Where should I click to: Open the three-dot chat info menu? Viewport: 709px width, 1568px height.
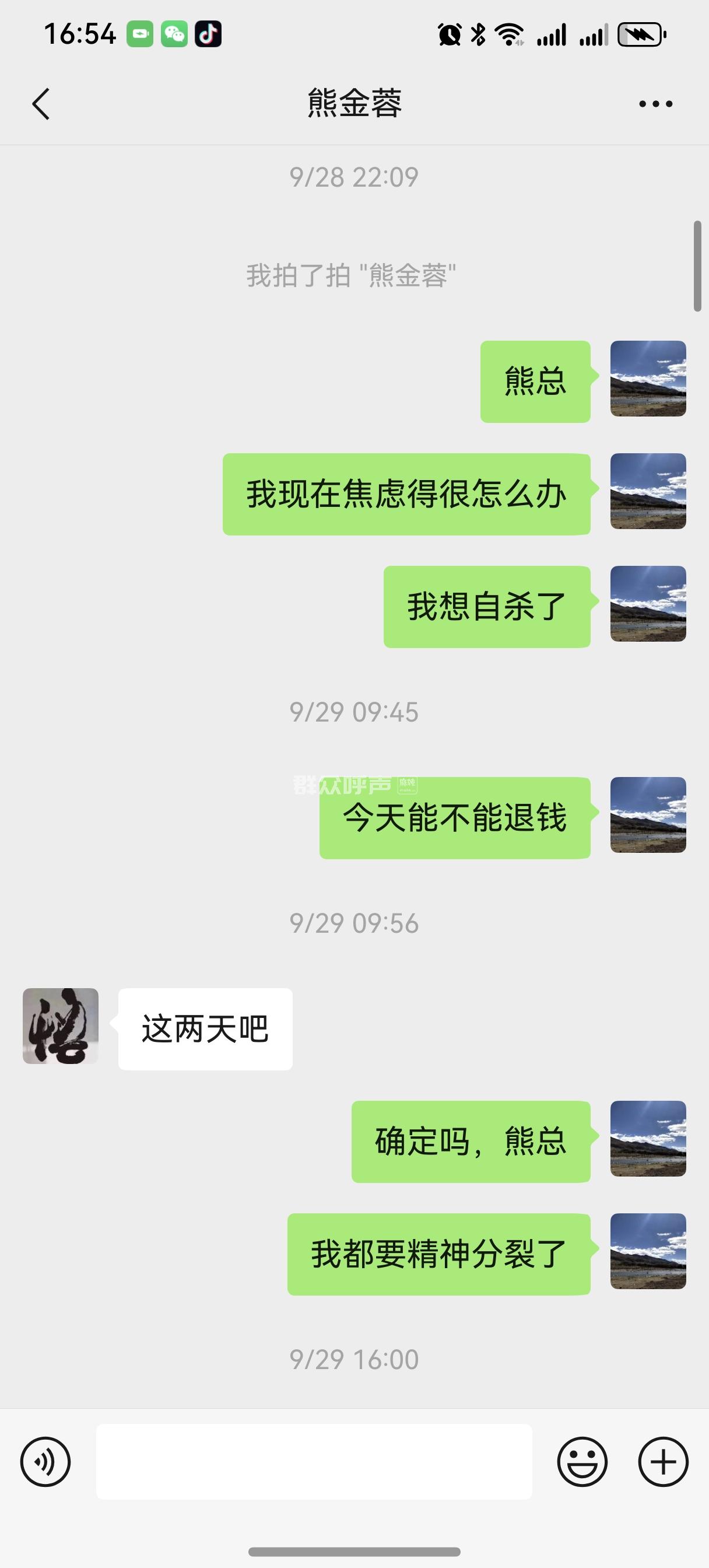655,104
